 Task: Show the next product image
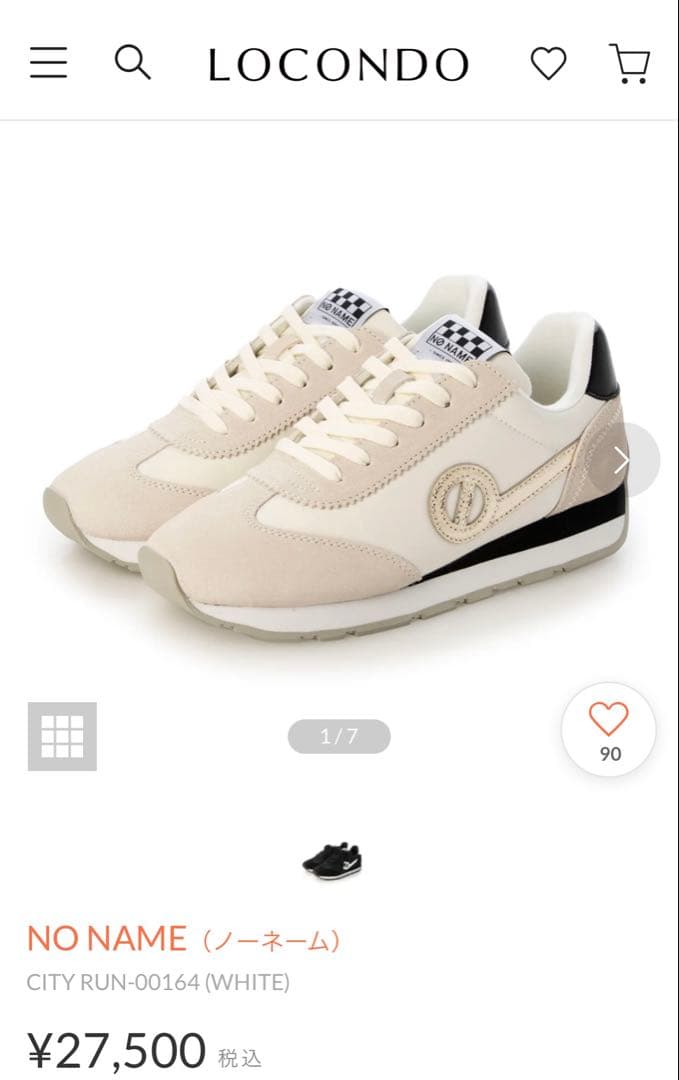point(624,460)
